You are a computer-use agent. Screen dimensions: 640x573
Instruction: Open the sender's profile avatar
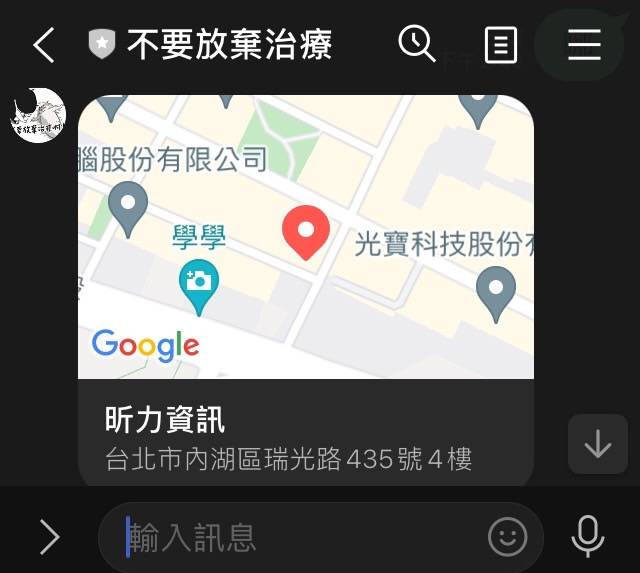[x=38, y=116]
